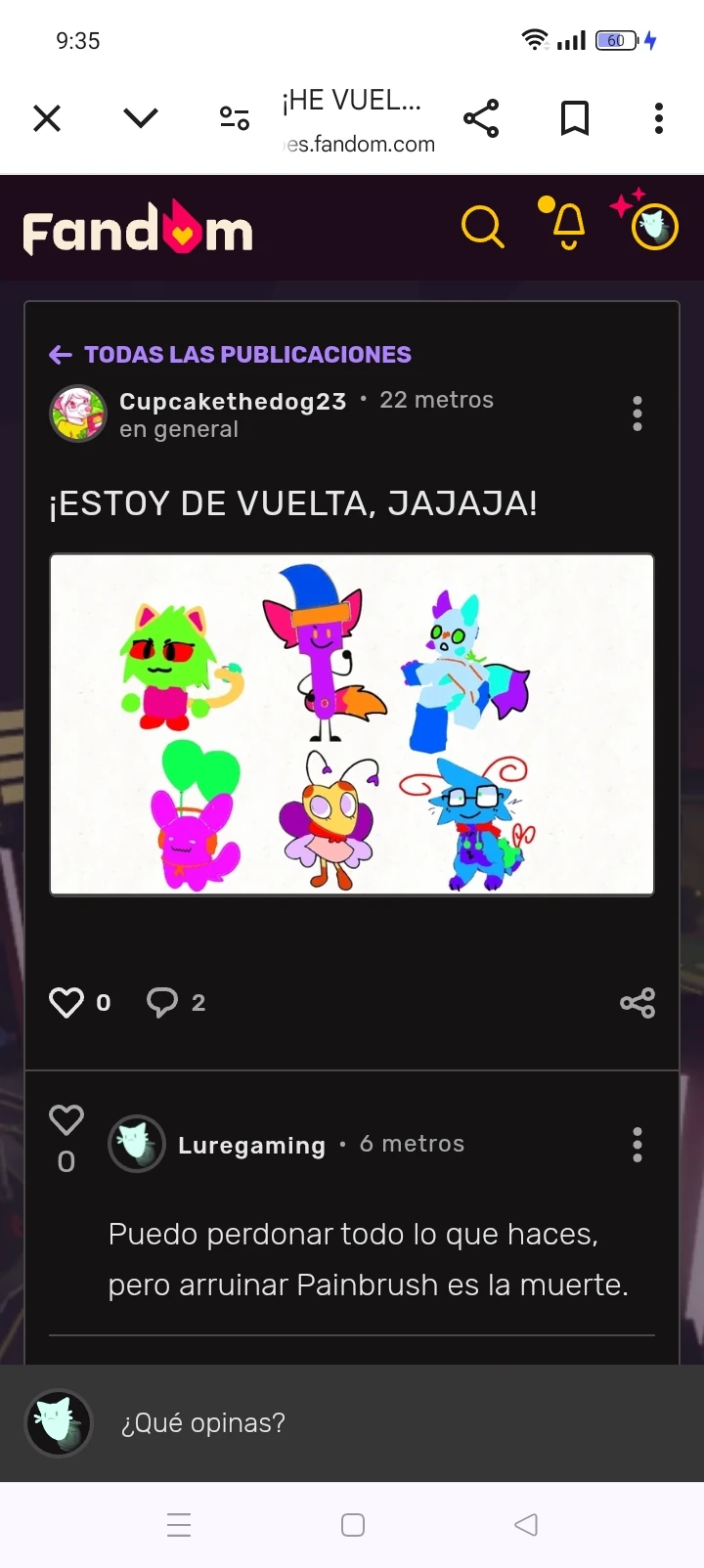Like Cupcakethedog23's post

[66, 1003]
